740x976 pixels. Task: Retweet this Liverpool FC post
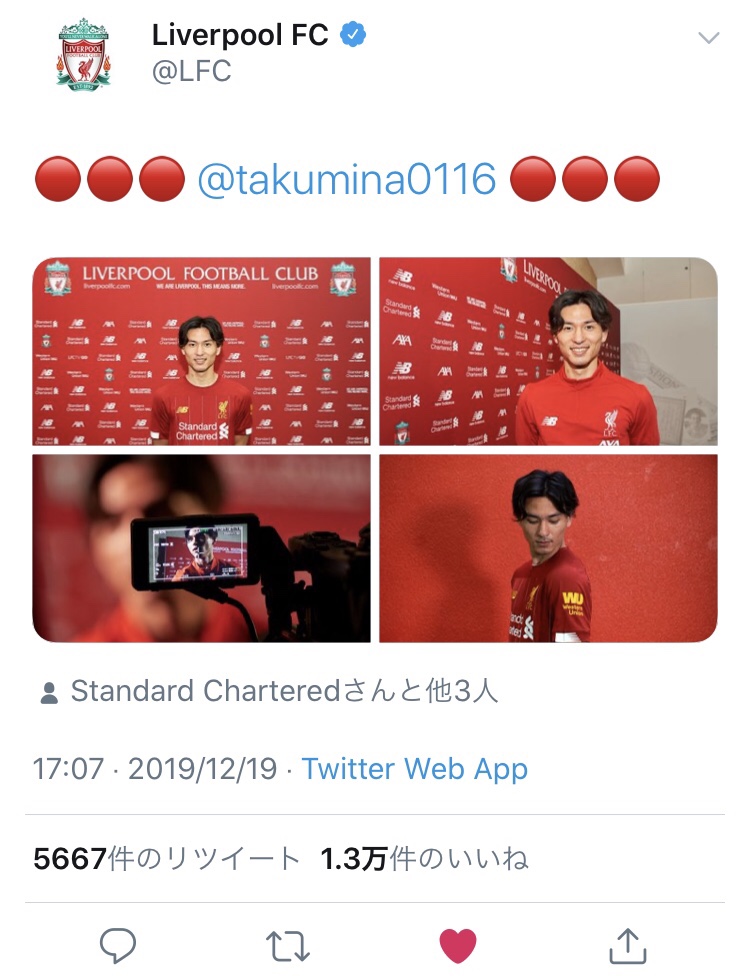287,945
